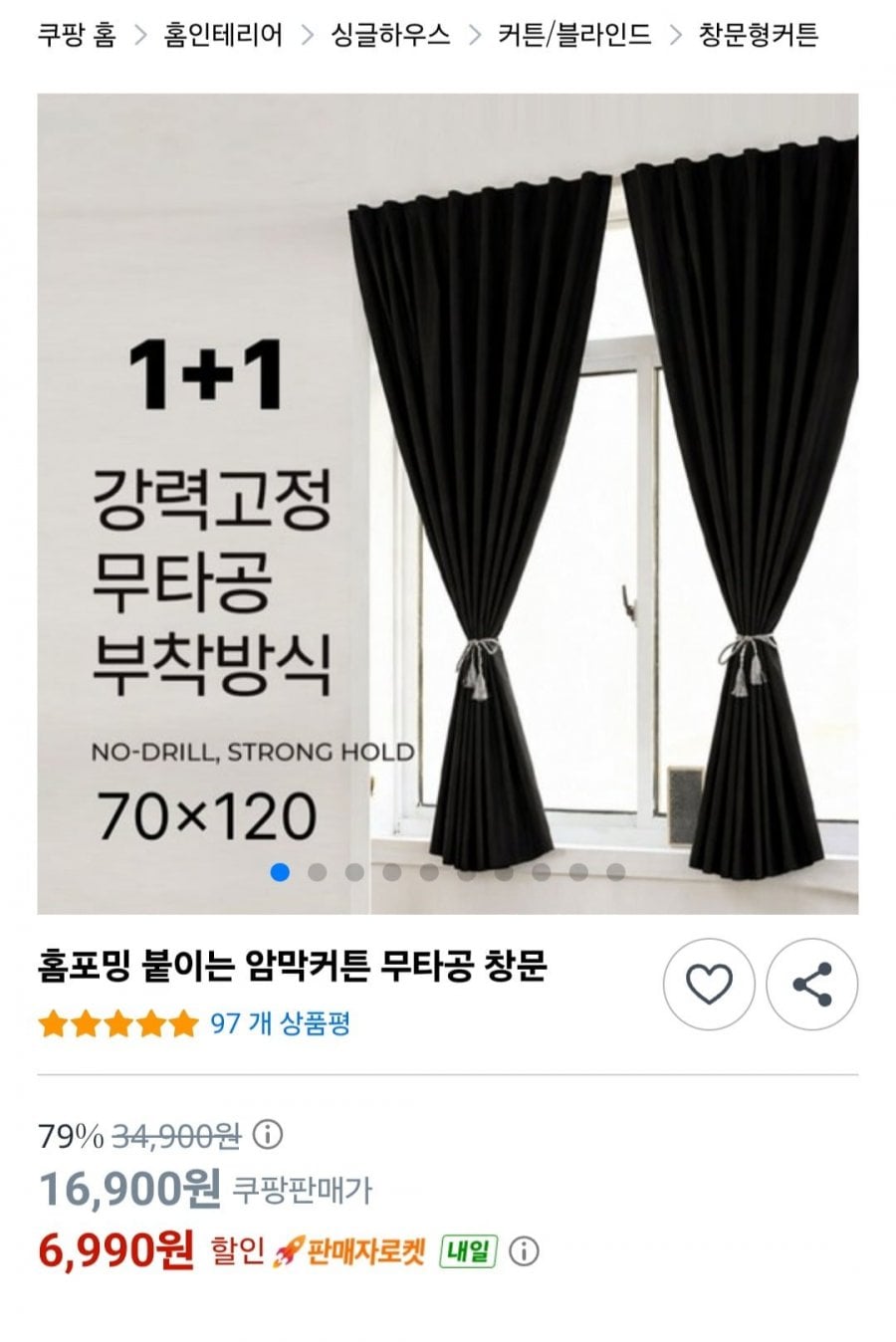Image resolution: width=896 pixels, height=1342 pixels.
Task: Jump to the second image page dot
Action: [x=318, y=872]
